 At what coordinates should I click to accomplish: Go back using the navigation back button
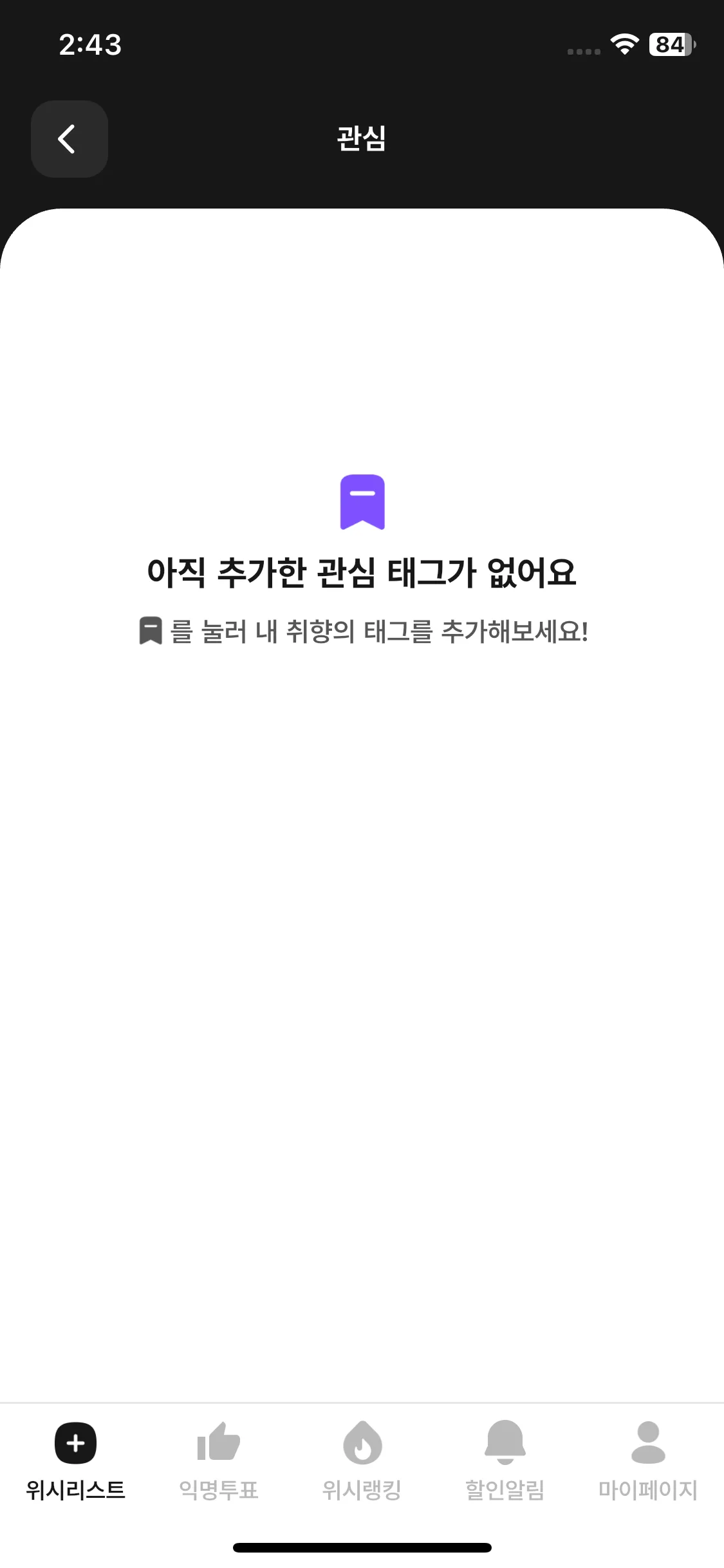pos(68,139)
